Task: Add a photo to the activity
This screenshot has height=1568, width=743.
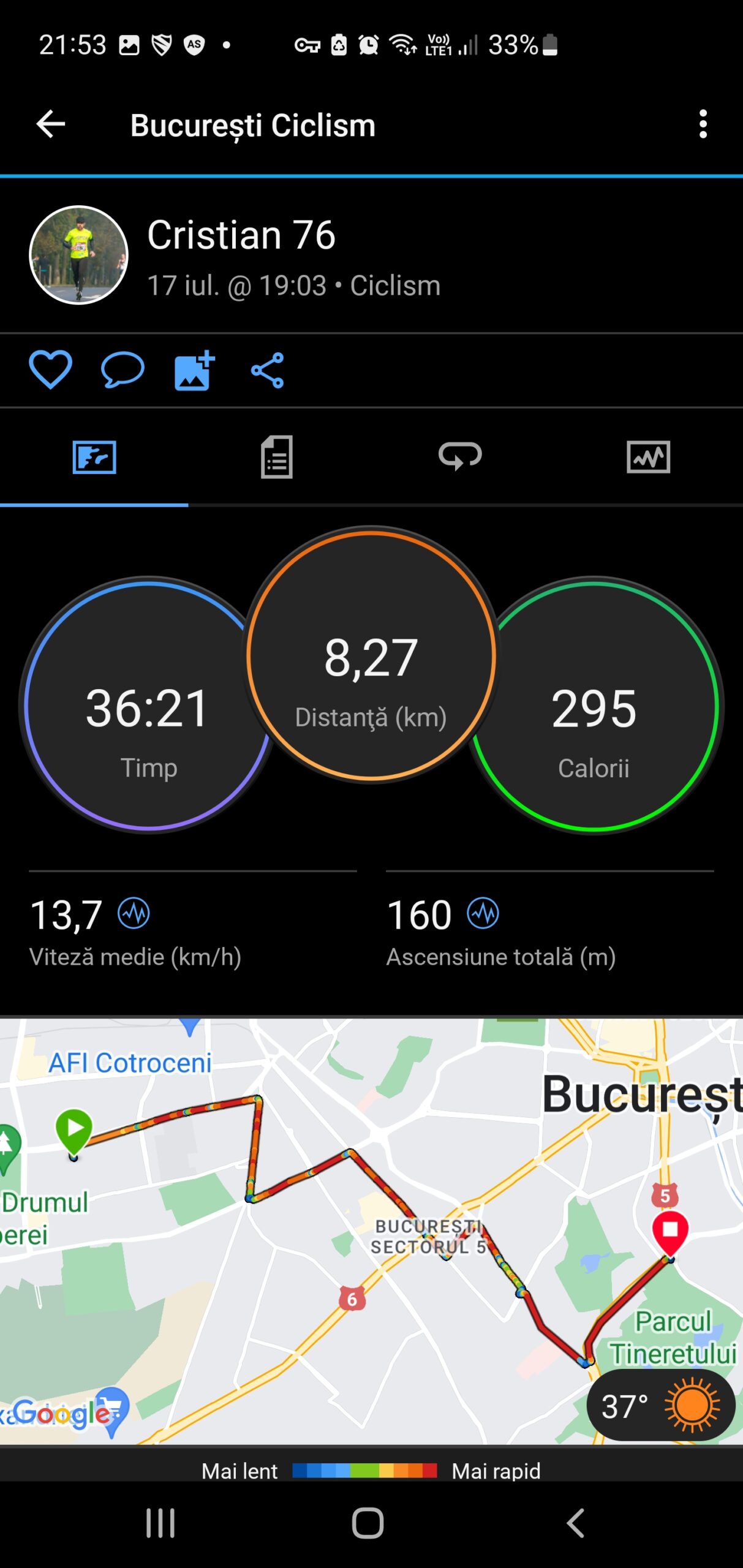Action: click(x=194, y=370)
